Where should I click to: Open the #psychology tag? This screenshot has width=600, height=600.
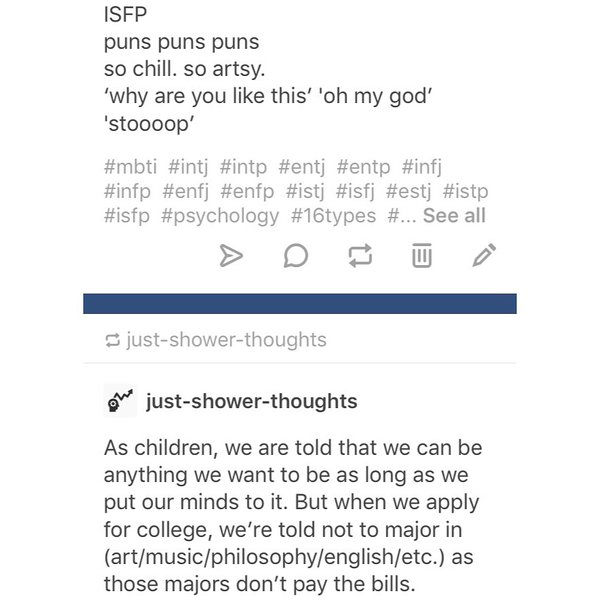220,215
